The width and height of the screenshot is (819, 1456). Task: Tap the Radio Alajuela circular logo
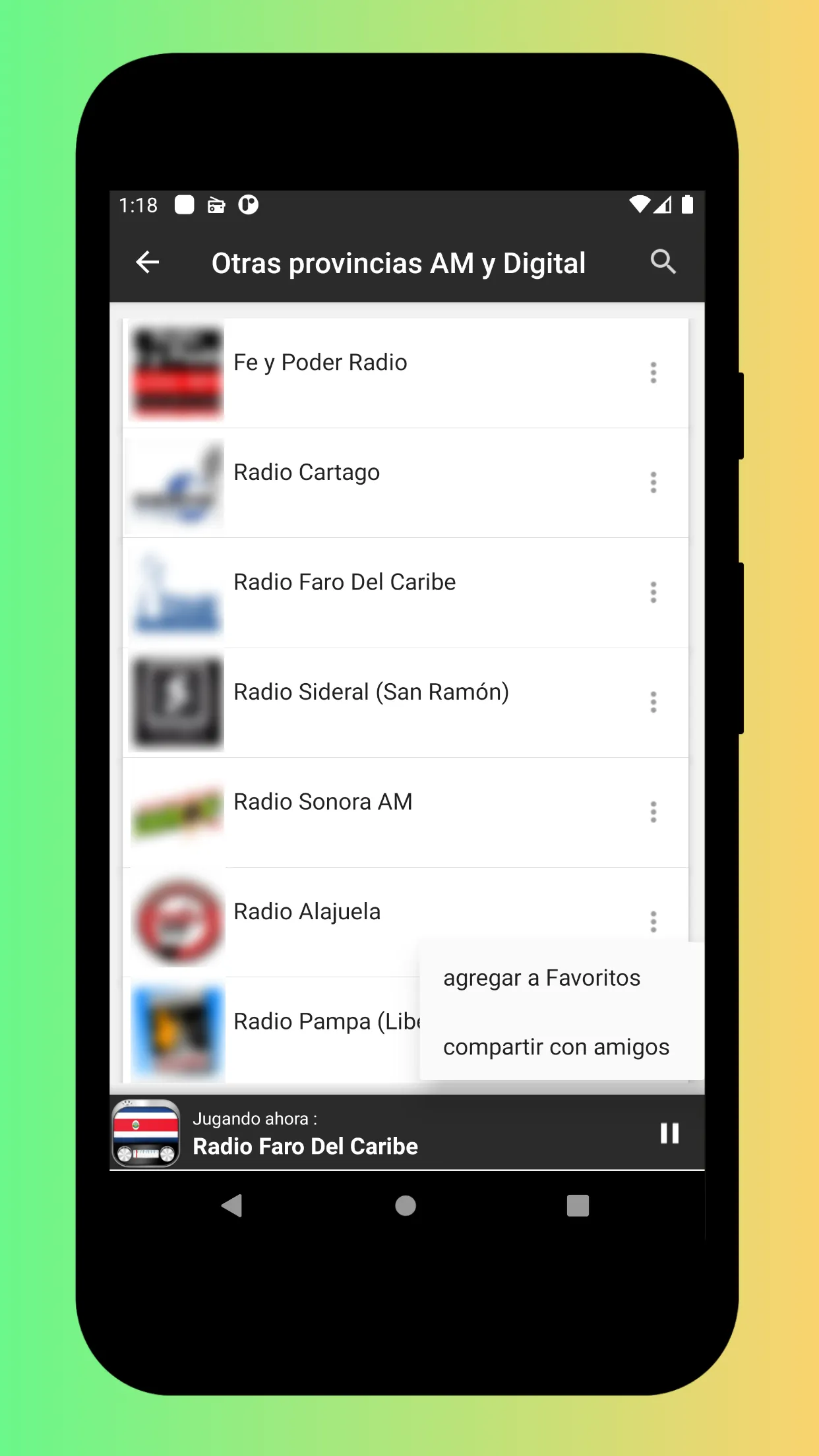[175, 921]
